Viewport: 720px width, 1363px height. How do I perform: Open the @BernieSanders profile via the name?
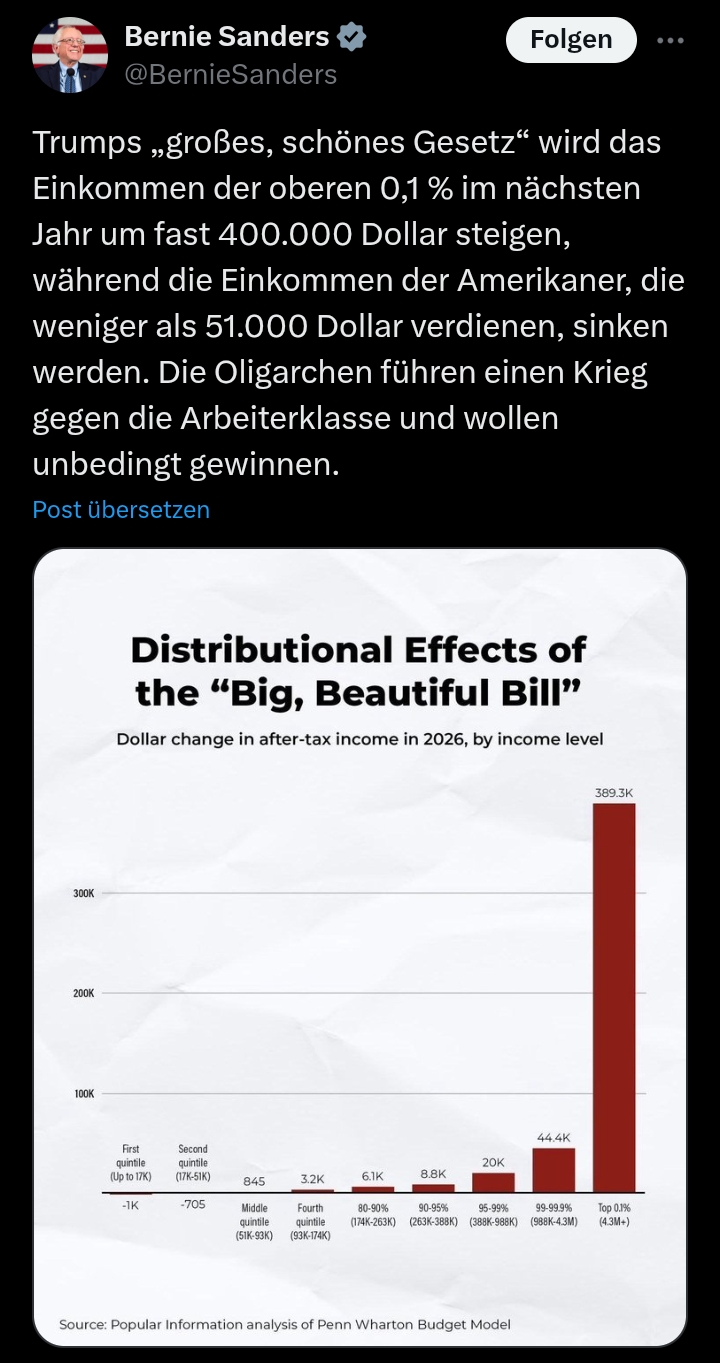coord(227,38)
